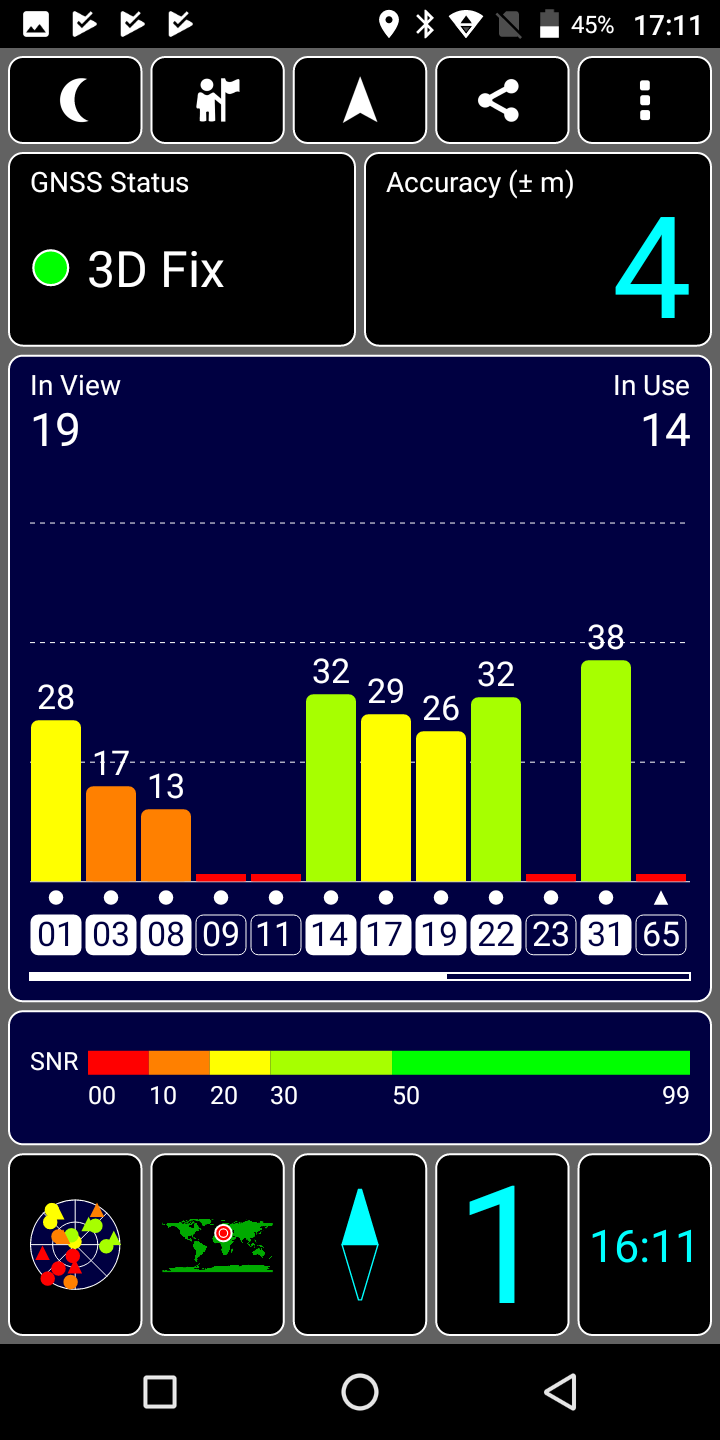Select satellite 31 in the chart
This screenshot has height=1440, width=720.
coord(606,935)
